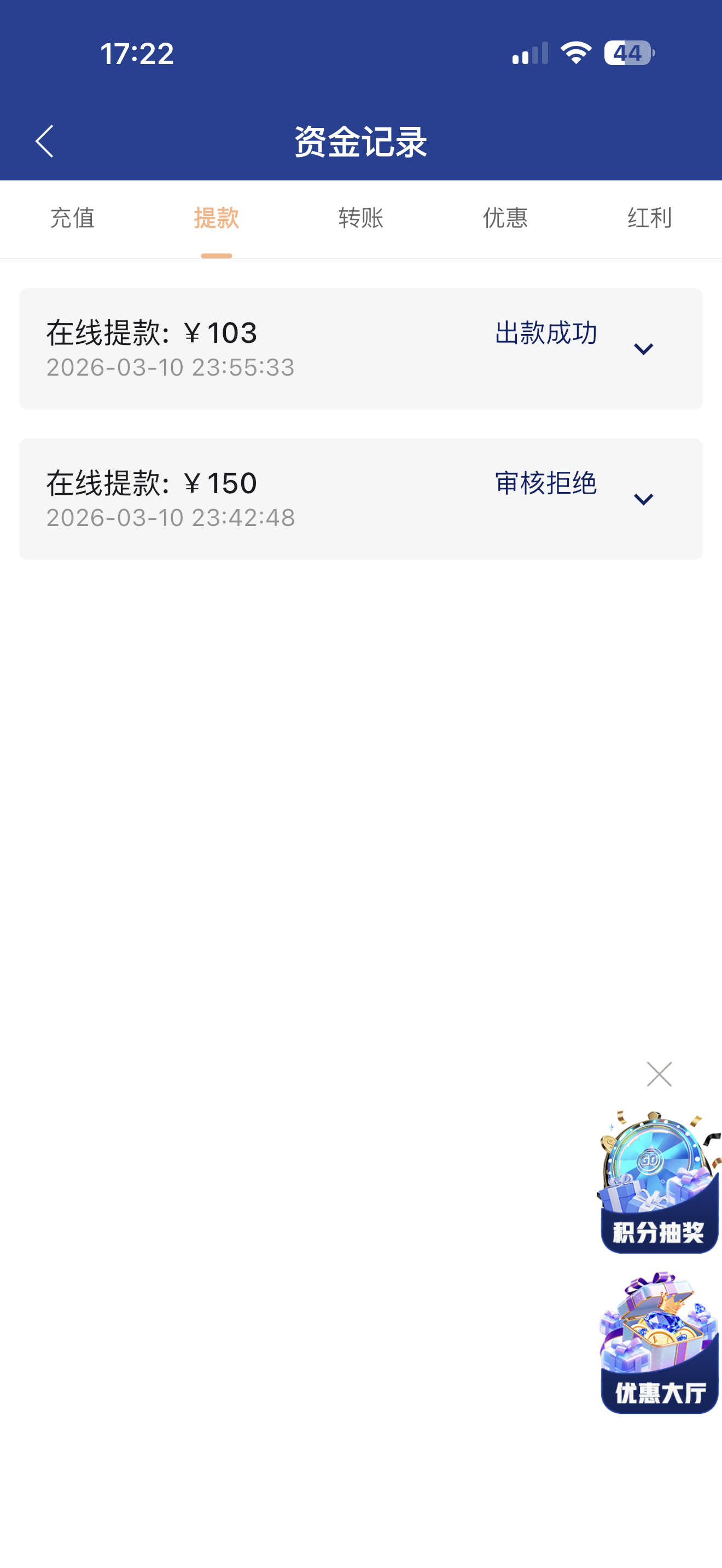
Task: Open the 优惠 tab
Action: click(x=505, y=219)
